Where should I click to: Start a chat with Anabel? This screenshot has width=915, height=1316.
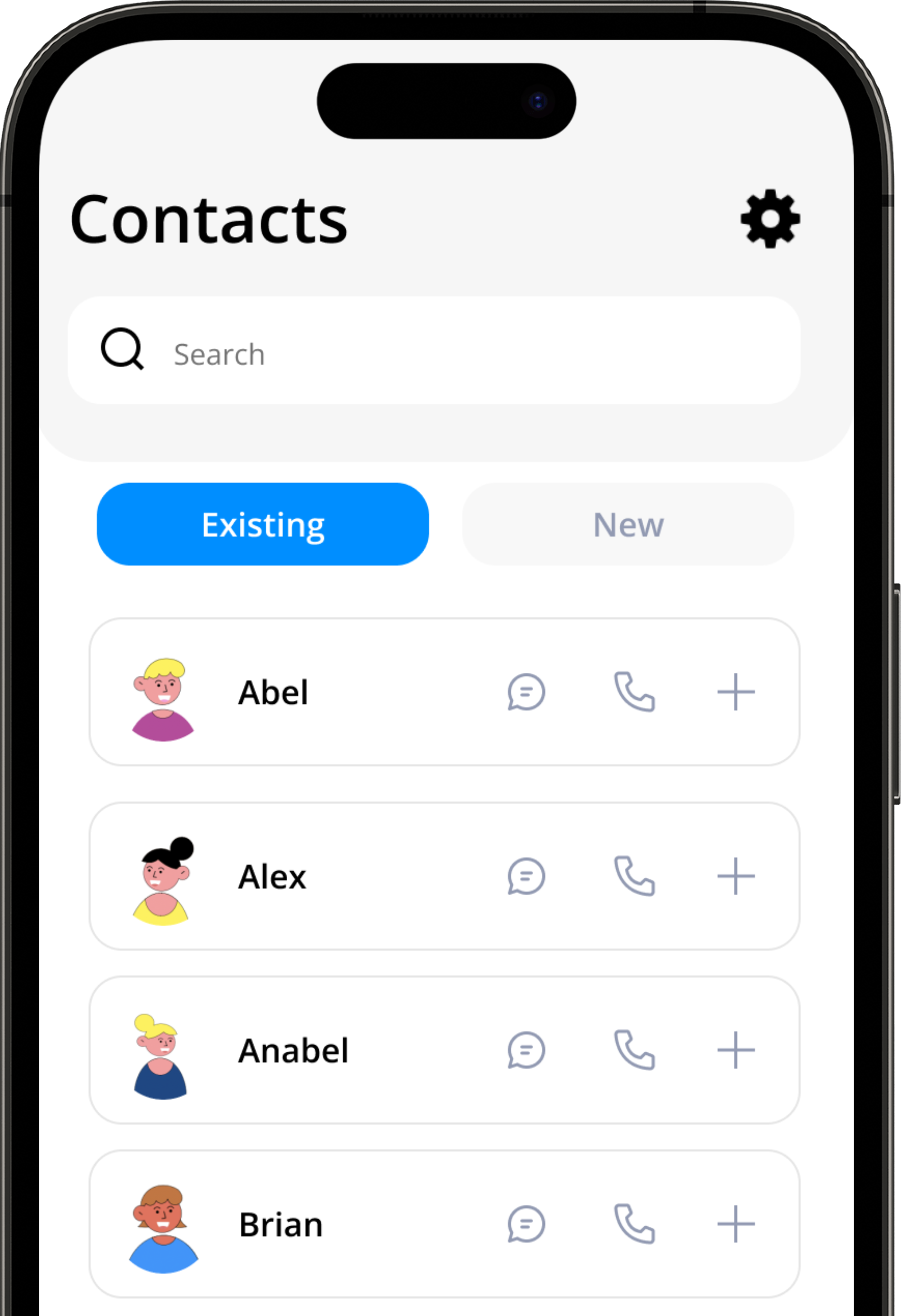tap(526, 1050)
